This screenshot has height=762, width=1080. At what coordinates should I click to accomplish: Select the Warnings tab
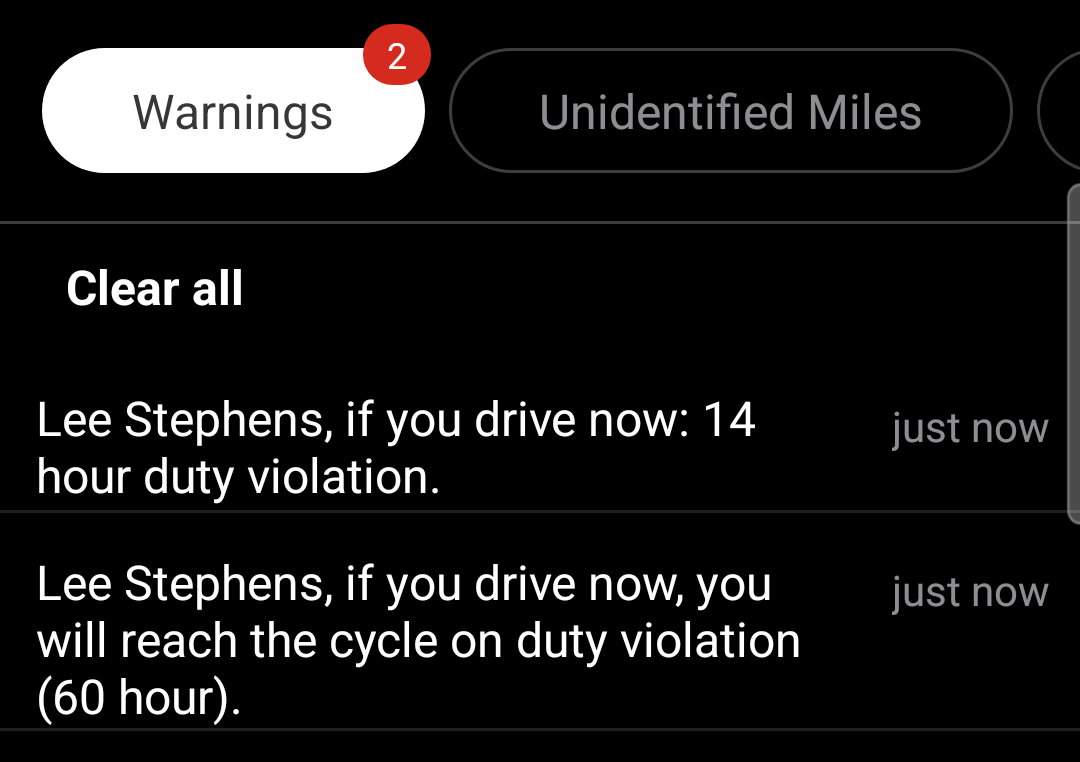click(x=233, y=112)
